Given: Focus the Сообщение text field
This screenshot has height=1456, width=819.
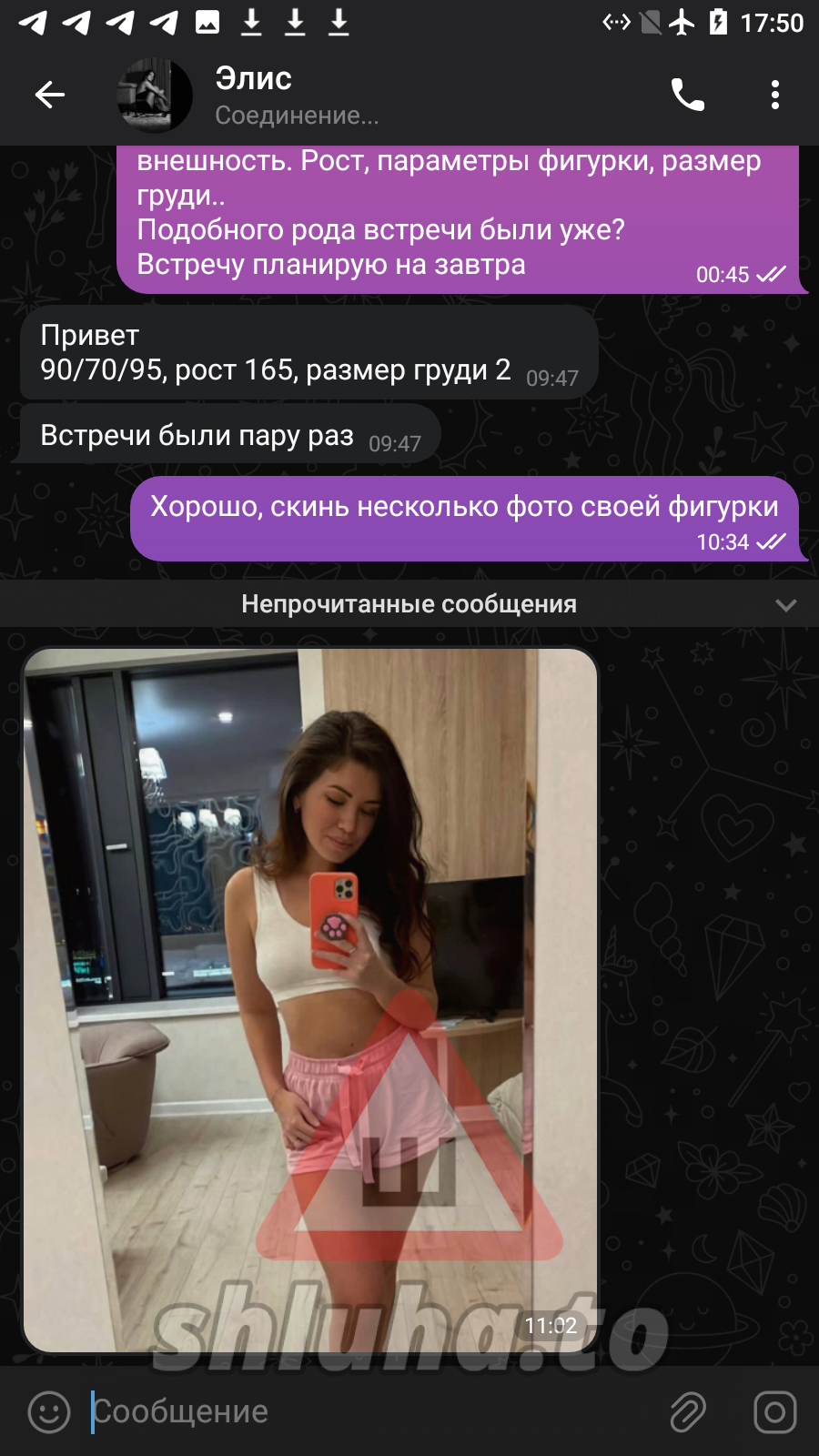Looking at the screenshot, I should 364,1412.
